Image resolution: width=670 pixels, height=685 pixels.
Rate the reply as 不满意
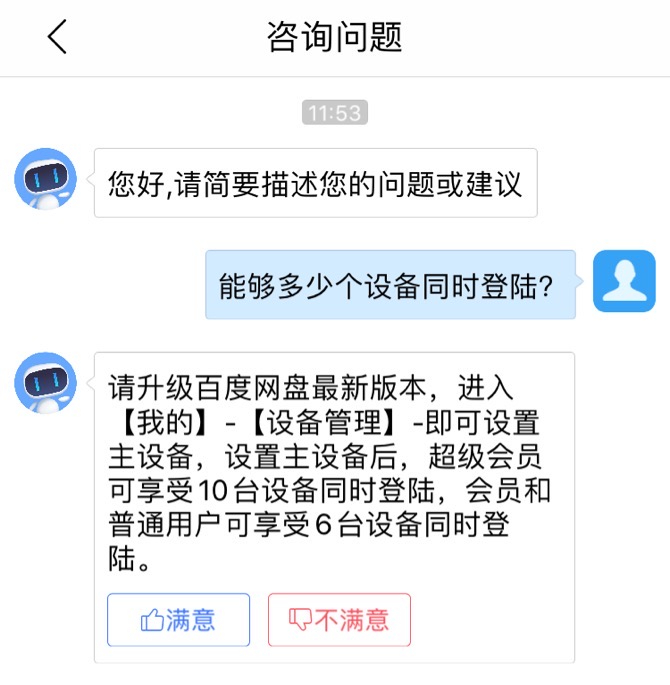tap(338, 620)
